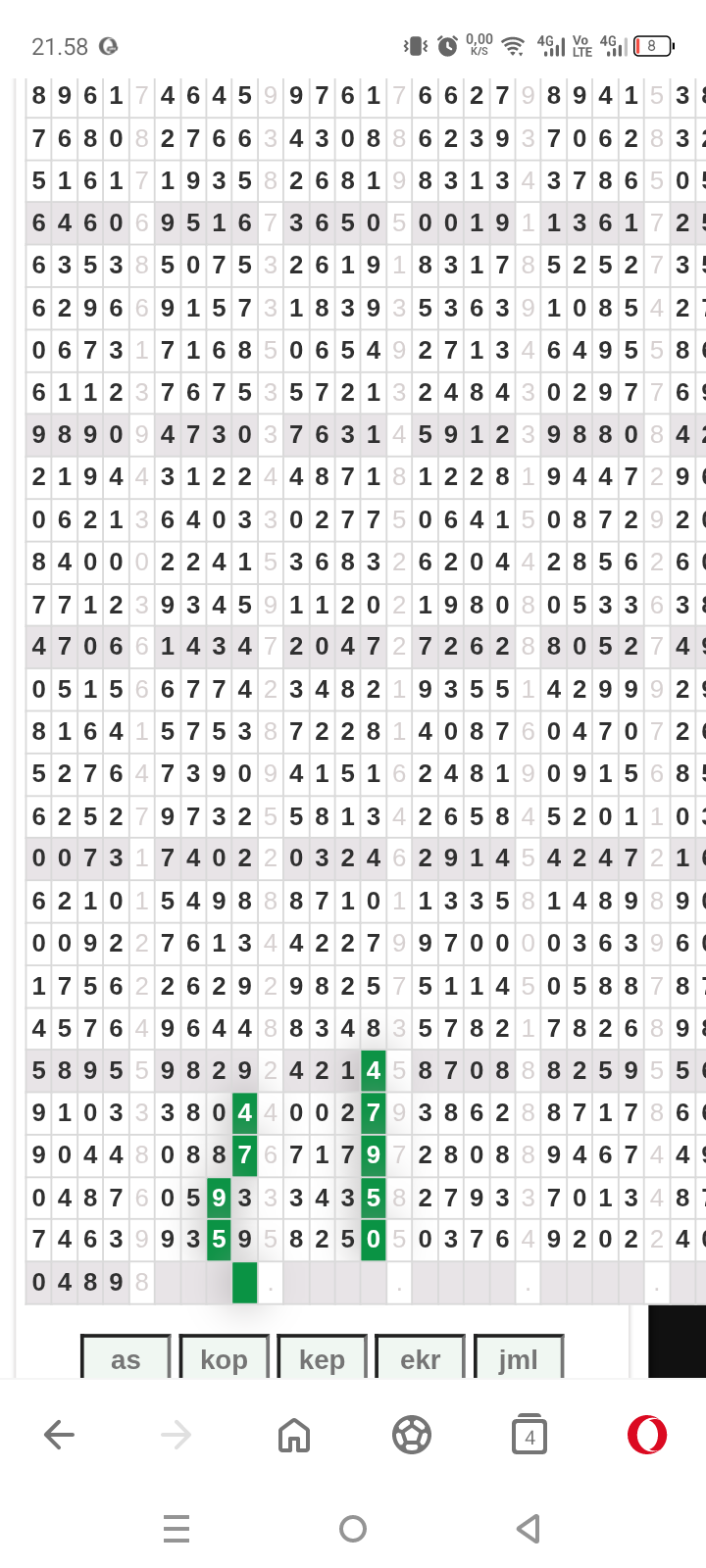This screenshot has height=1568, width=706.
Task: Open the Opera menu
Action: coord(647,1436)
